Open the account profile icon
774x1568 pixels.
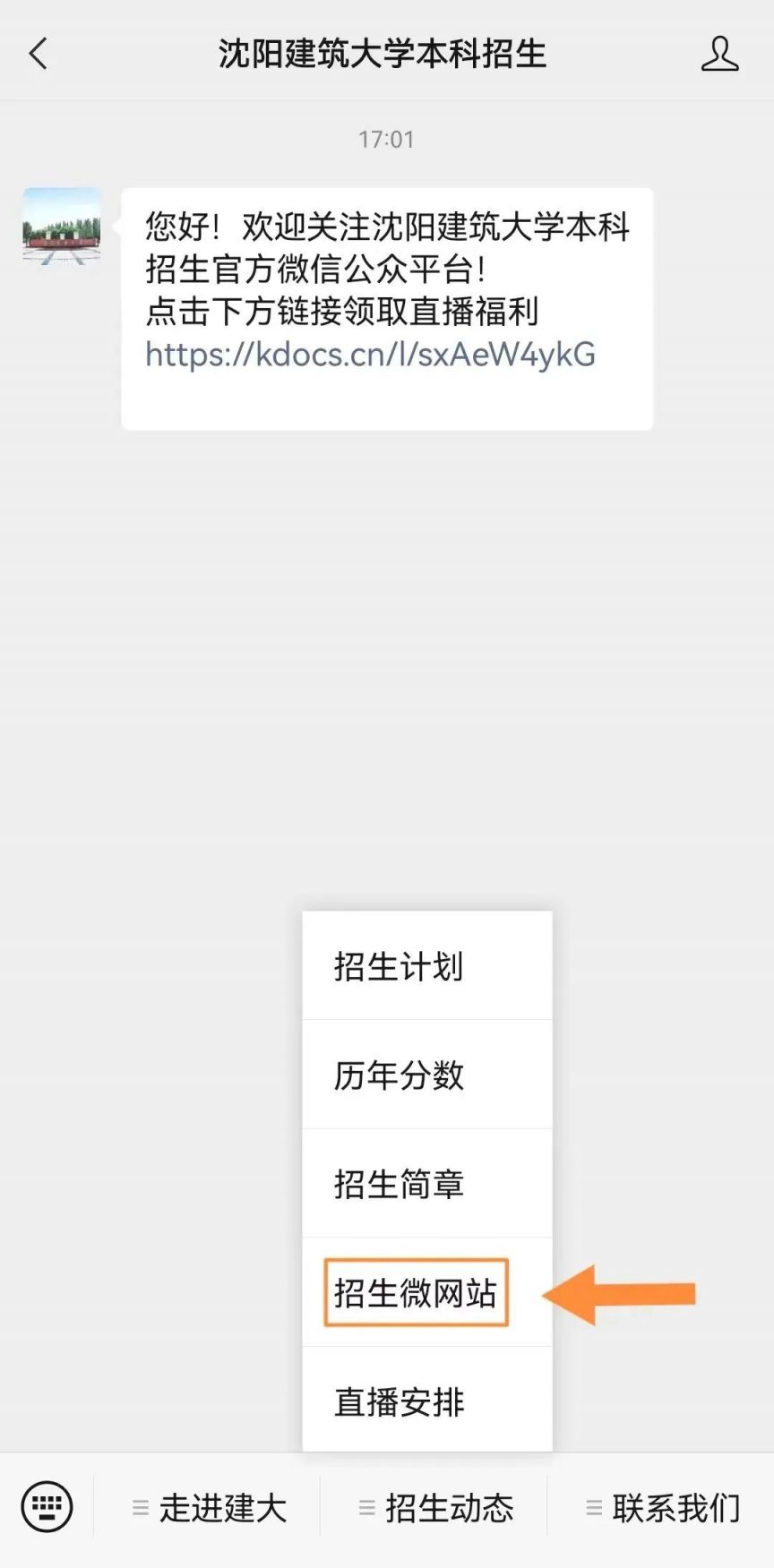[x=719, y=54]
